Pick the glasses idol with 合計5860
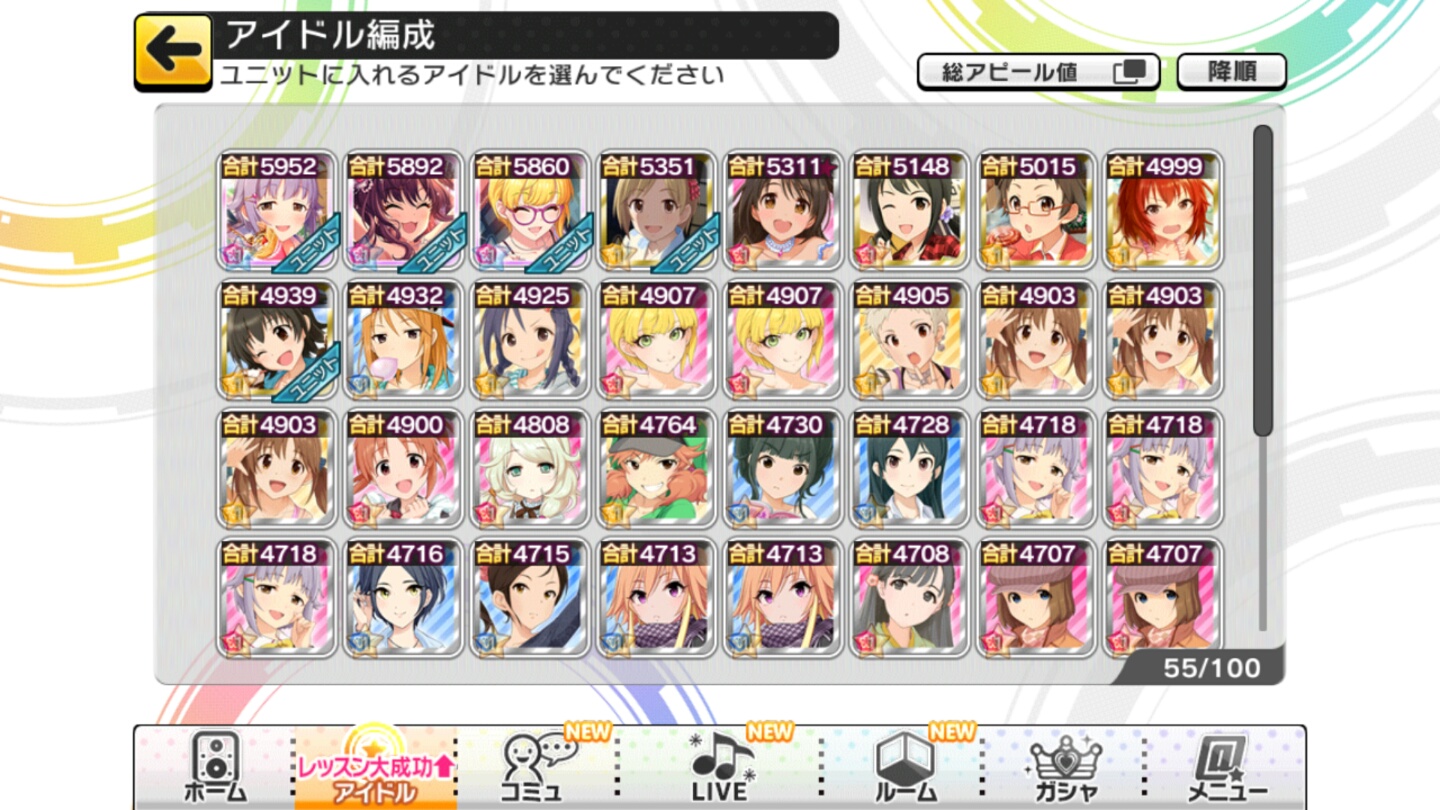The width and height of the screenshot is (1440, 810). pos(530,211)
